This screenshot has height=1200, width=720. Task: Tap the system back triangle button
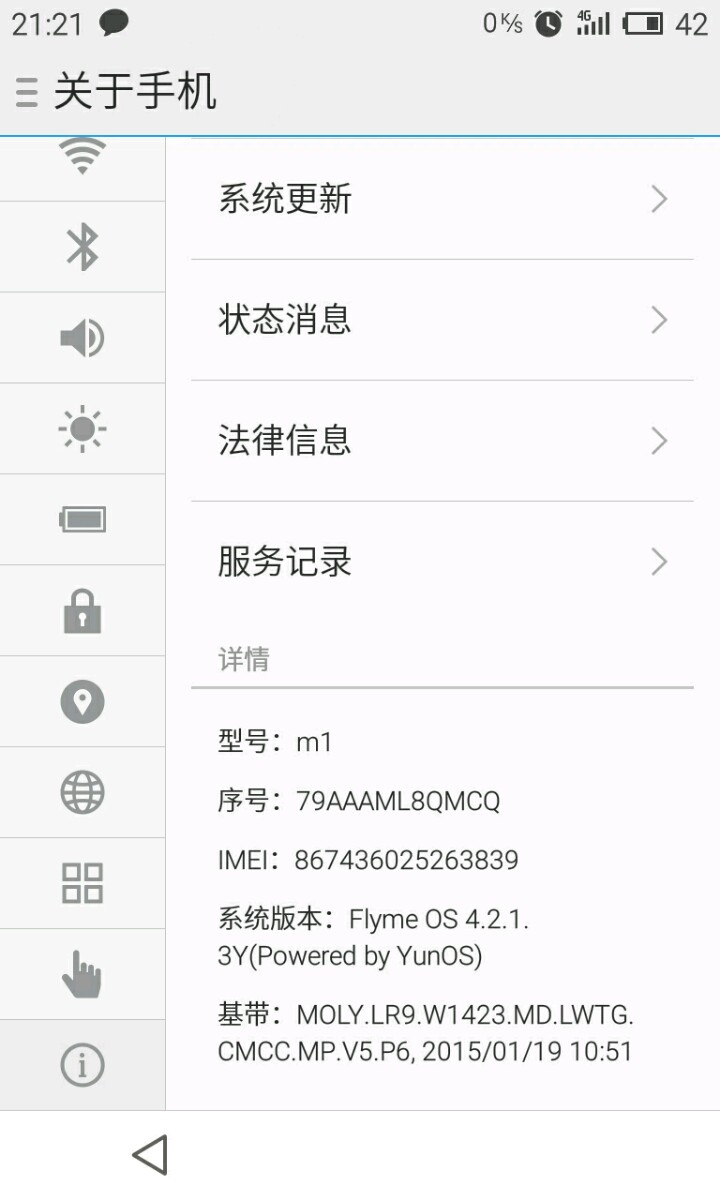(150, 1155)
